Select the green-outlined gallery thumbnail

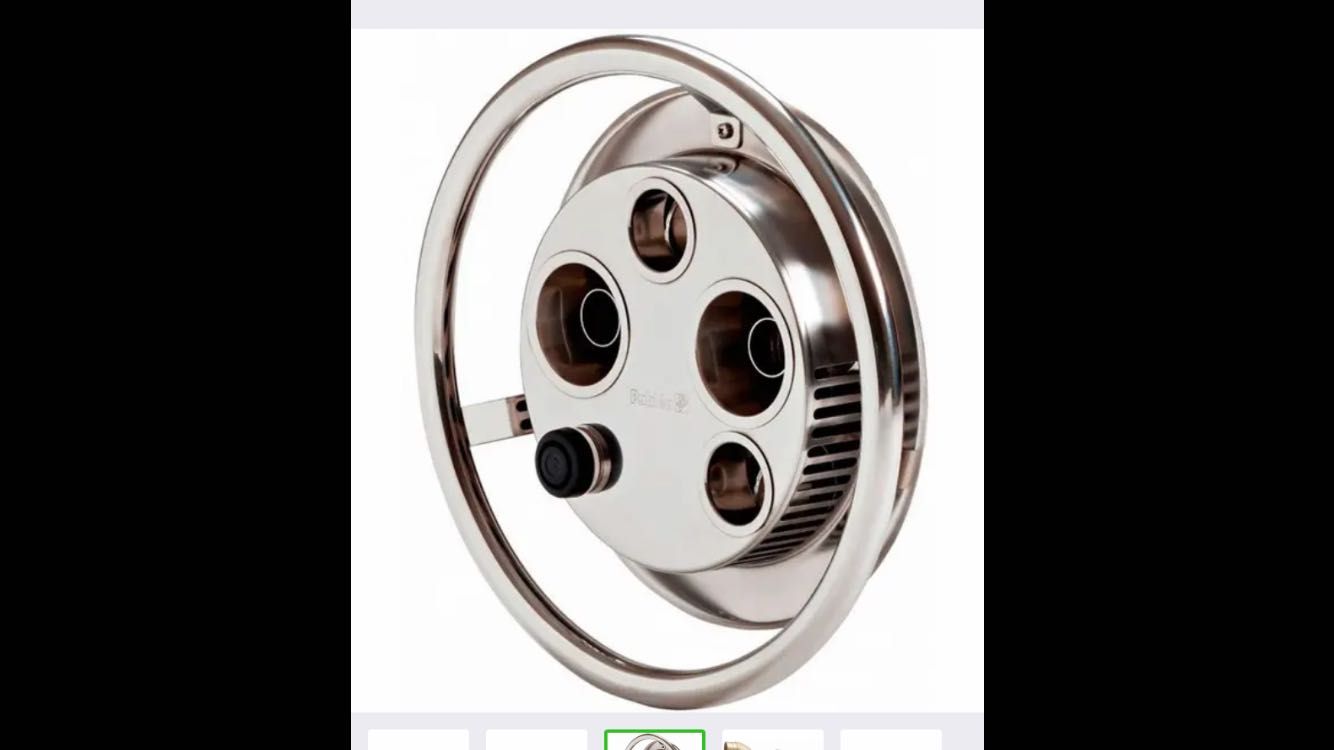click(x=654, y=741)
